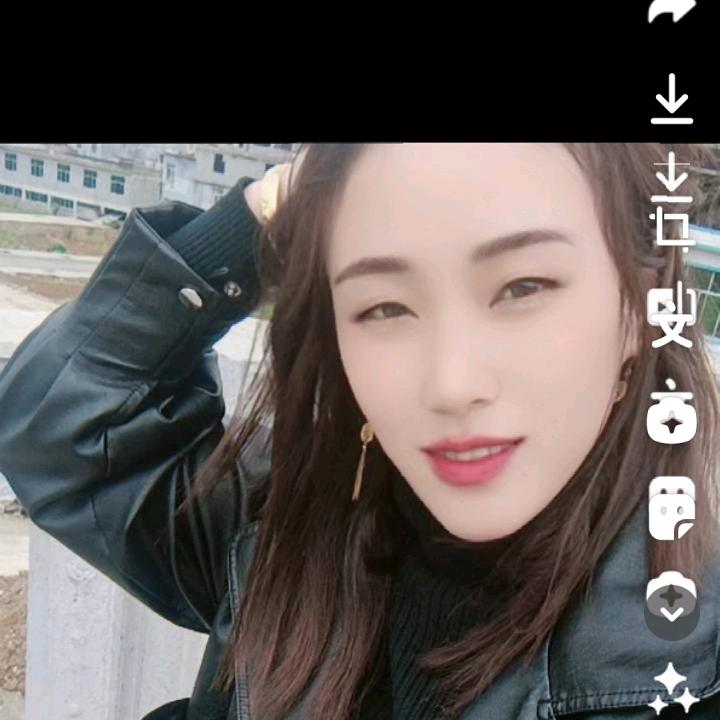The width and height of the screenshot is (720, 720).
Task: Open the sticker tool
Action: tap(672, 510)
